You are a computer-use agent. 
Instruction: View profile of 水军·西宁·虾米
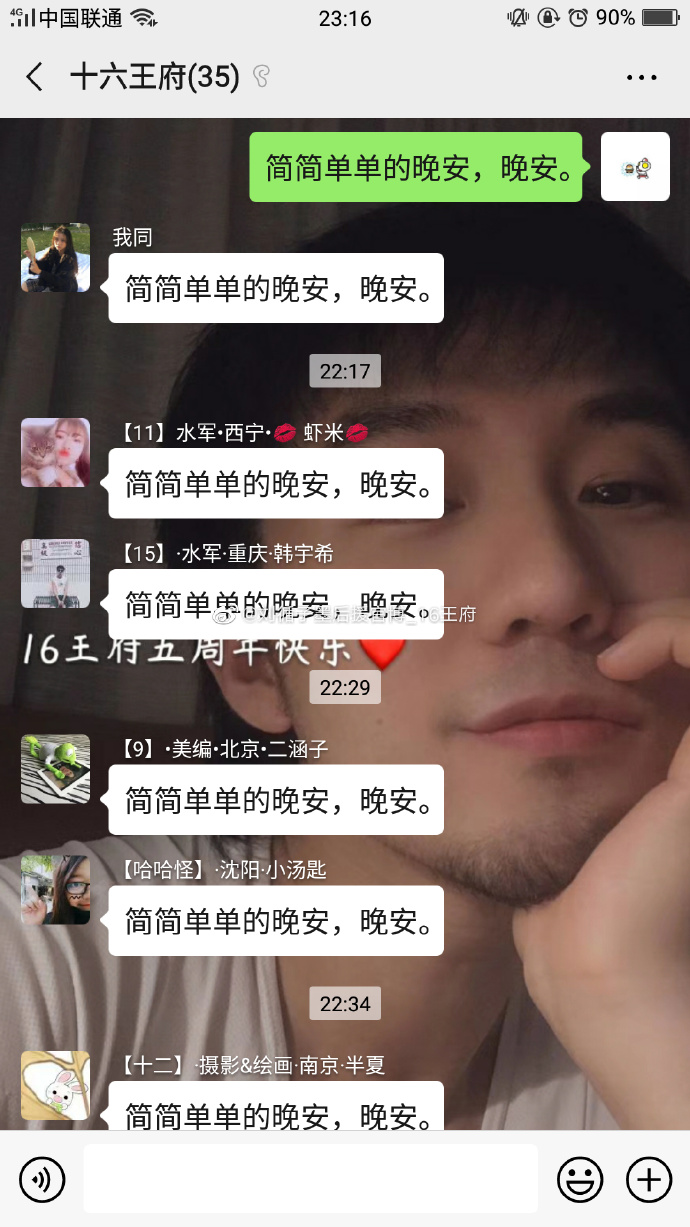click(x=56, y=452)
